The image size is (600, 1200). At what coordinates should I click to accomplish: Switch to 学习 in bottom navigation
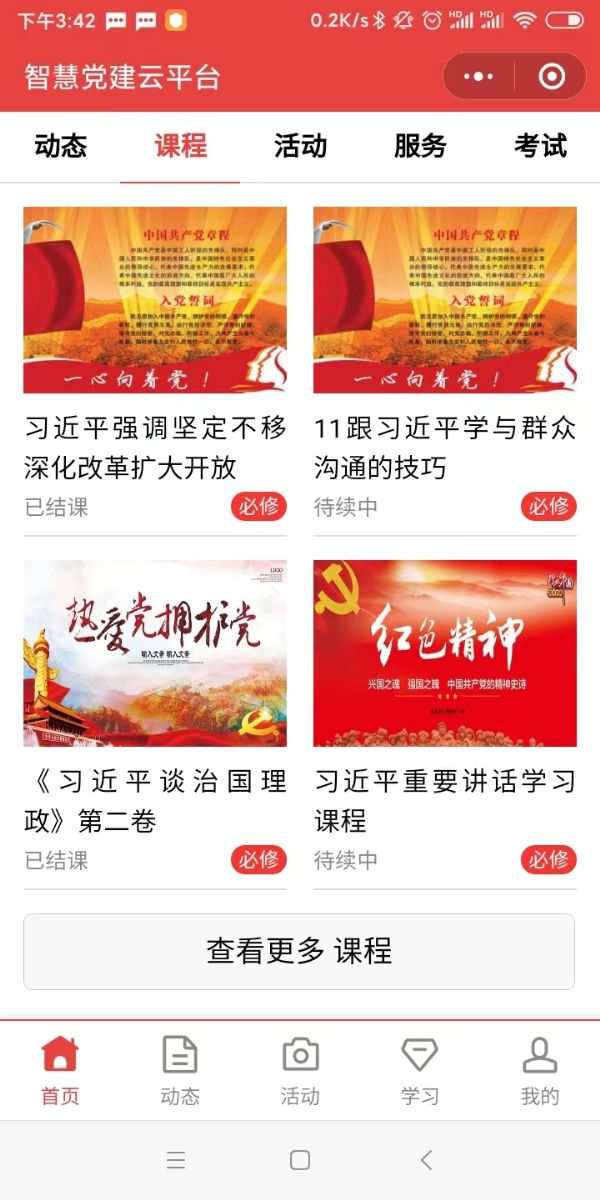click(420, 1070)
